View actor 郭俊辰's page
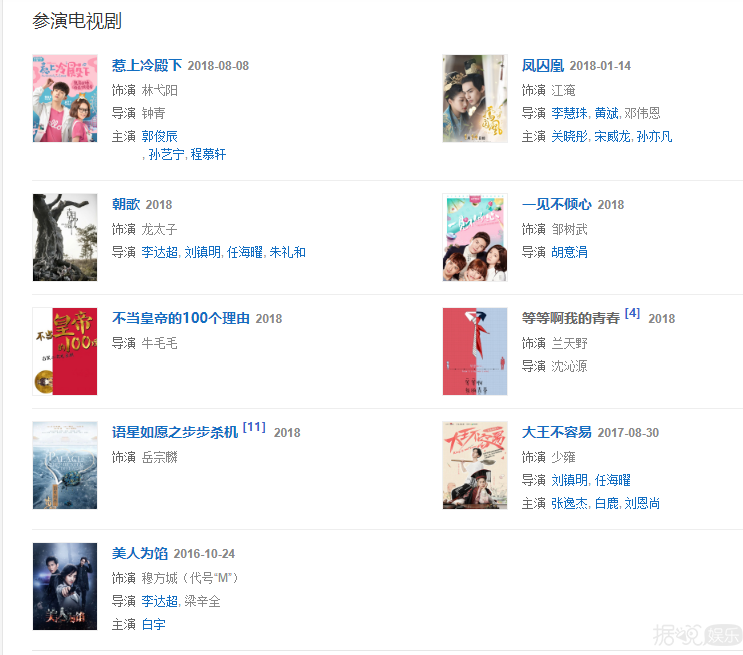This screenshot has width=743, height=655. [159, 136]
